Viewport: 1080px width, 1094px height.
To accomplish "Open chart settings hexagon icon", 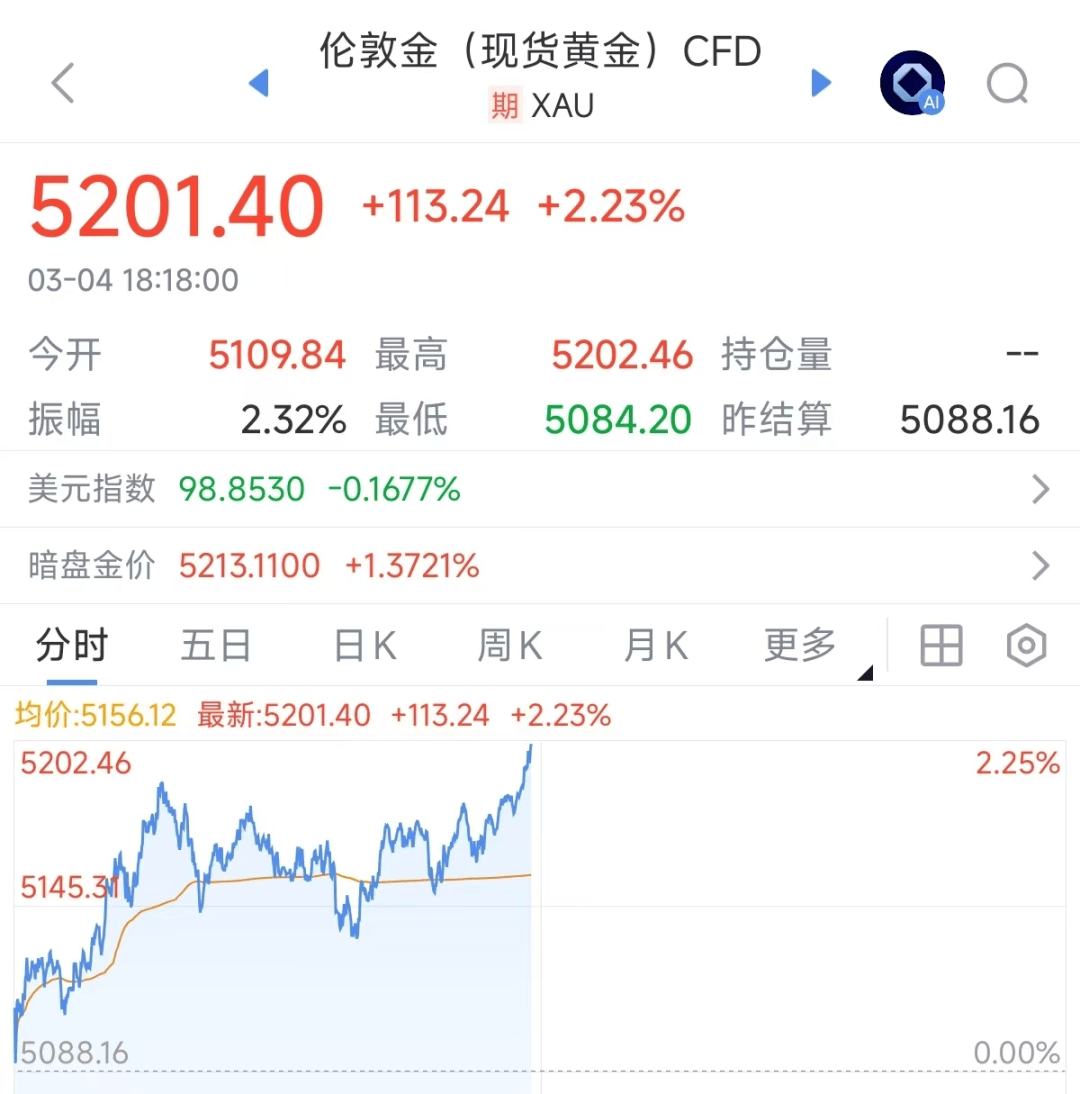I will (x=1026, y=646).
